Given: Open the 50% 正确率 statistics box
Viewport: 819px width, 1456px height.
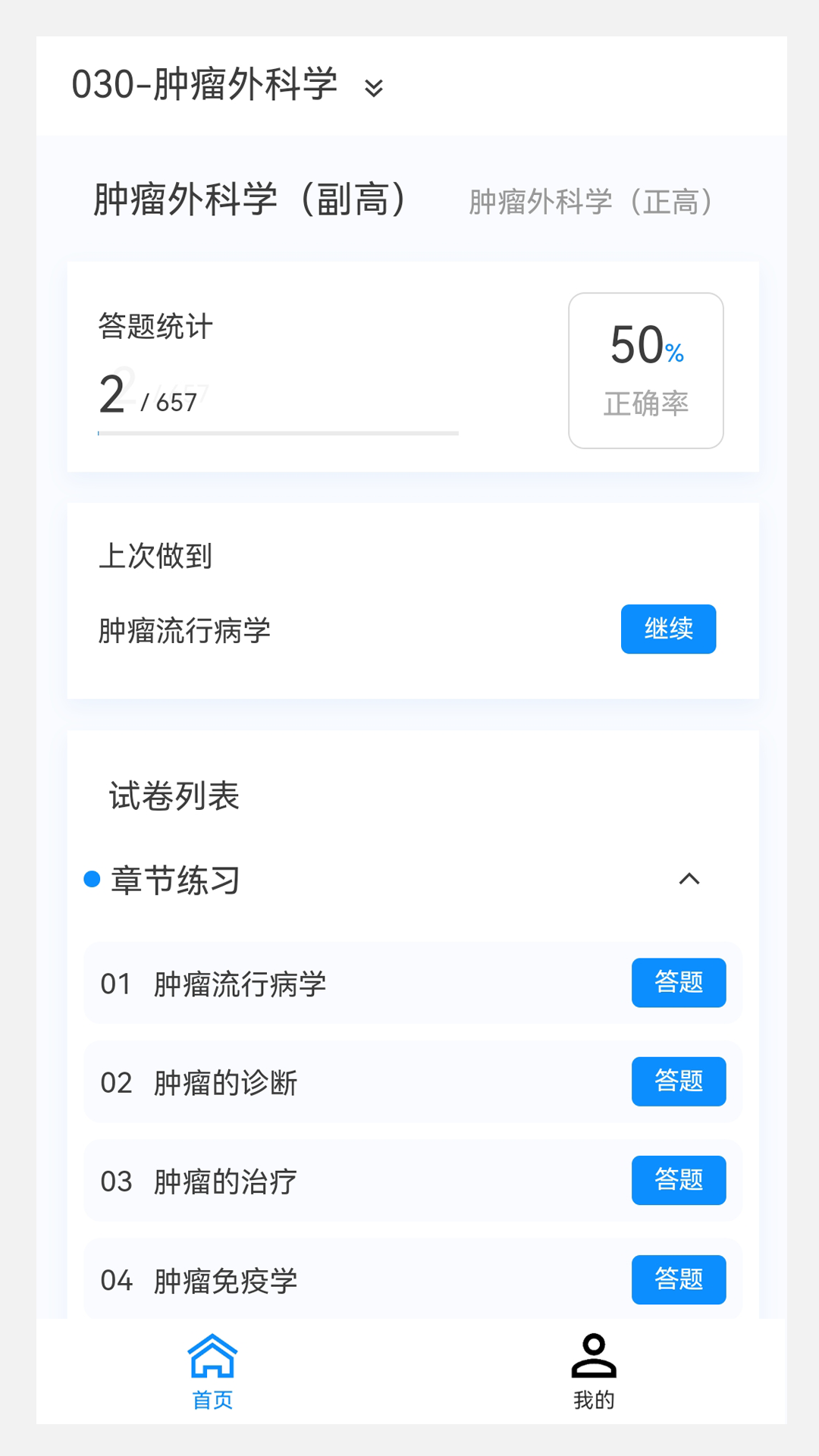Looking at the screenshot, I should click(645, 369).
